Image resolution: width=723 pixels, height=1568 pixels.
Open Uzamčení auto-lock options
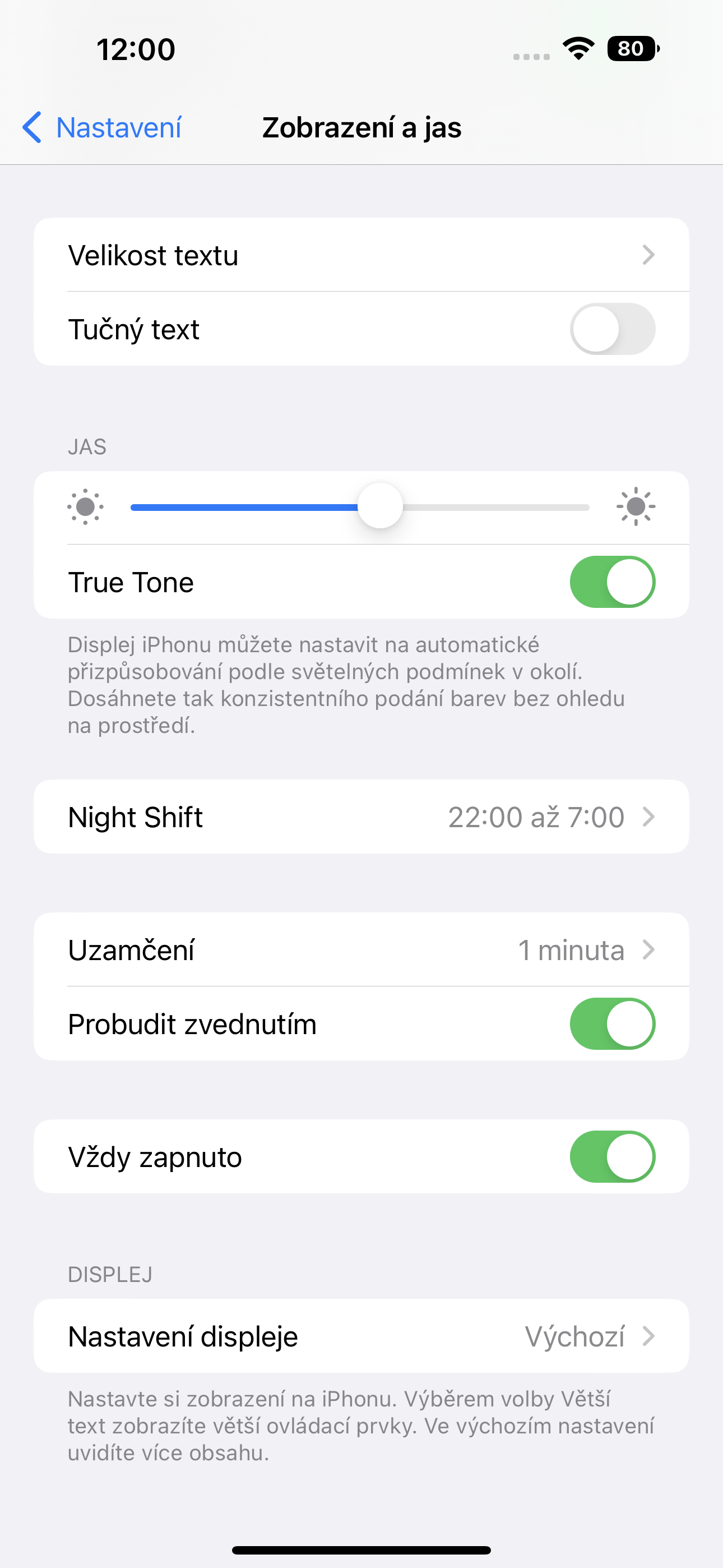(361, 949)
